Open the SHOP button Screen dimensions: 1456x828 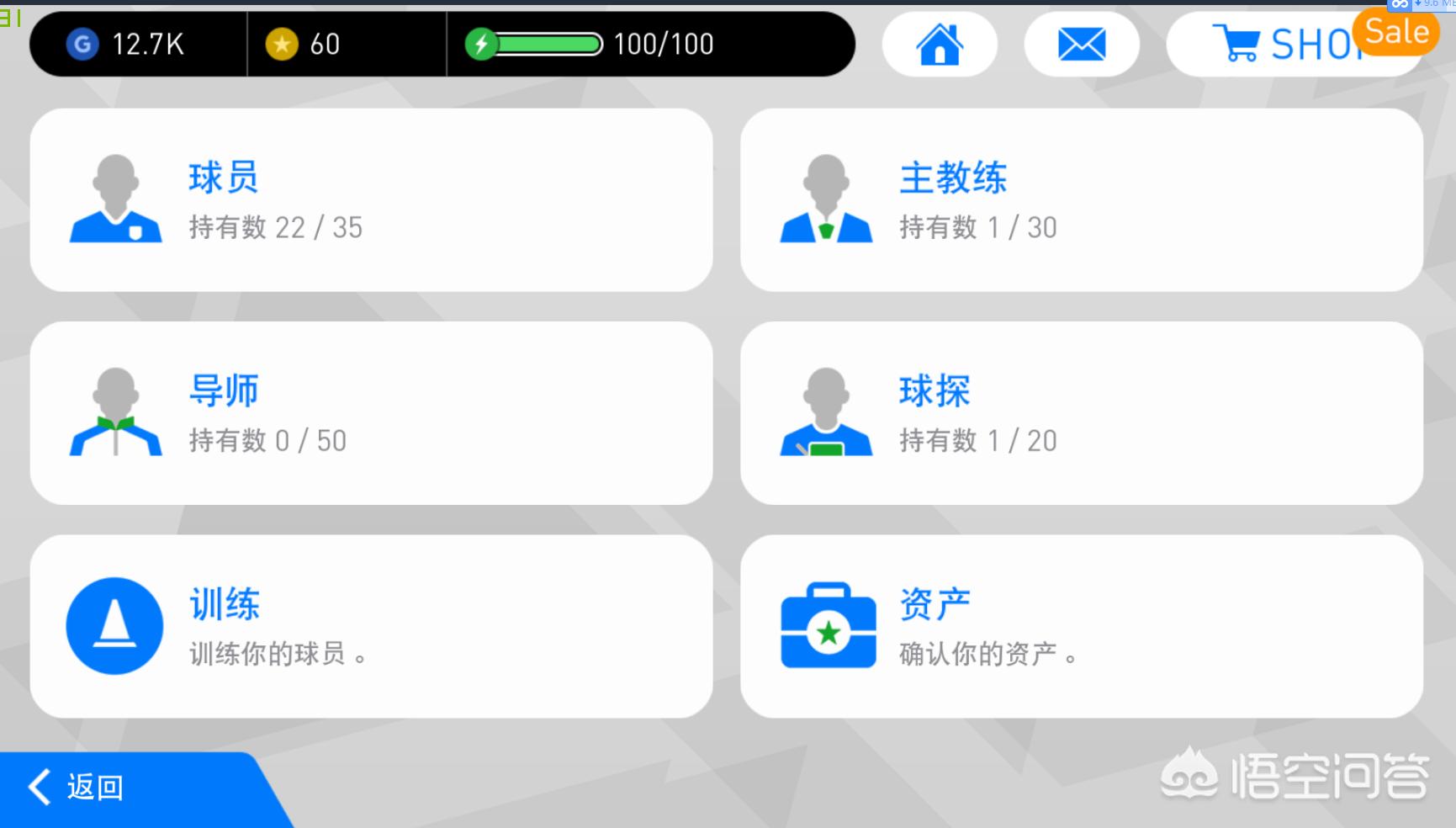coord(1294,44)
